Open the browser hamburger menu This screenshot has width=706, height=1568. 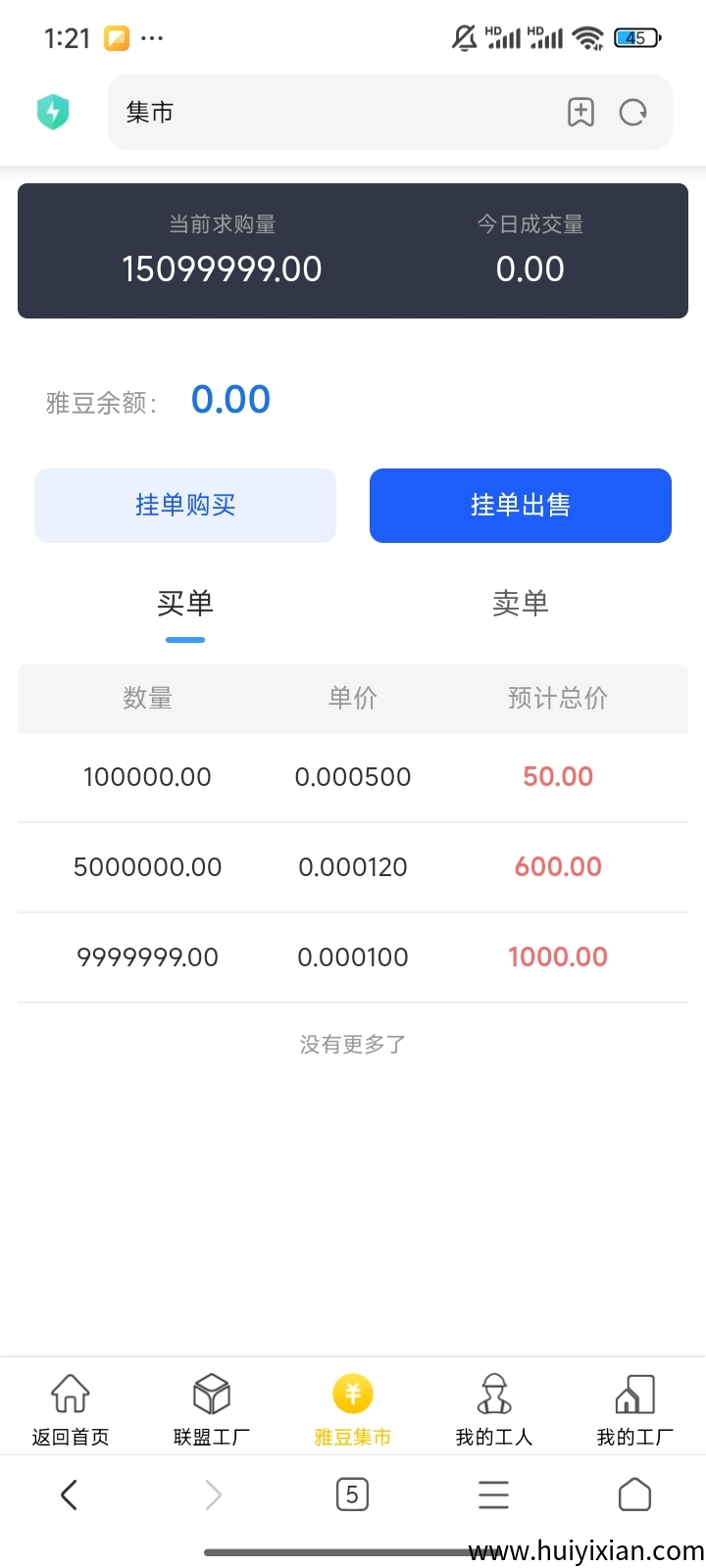click(x=493, y=1494)
